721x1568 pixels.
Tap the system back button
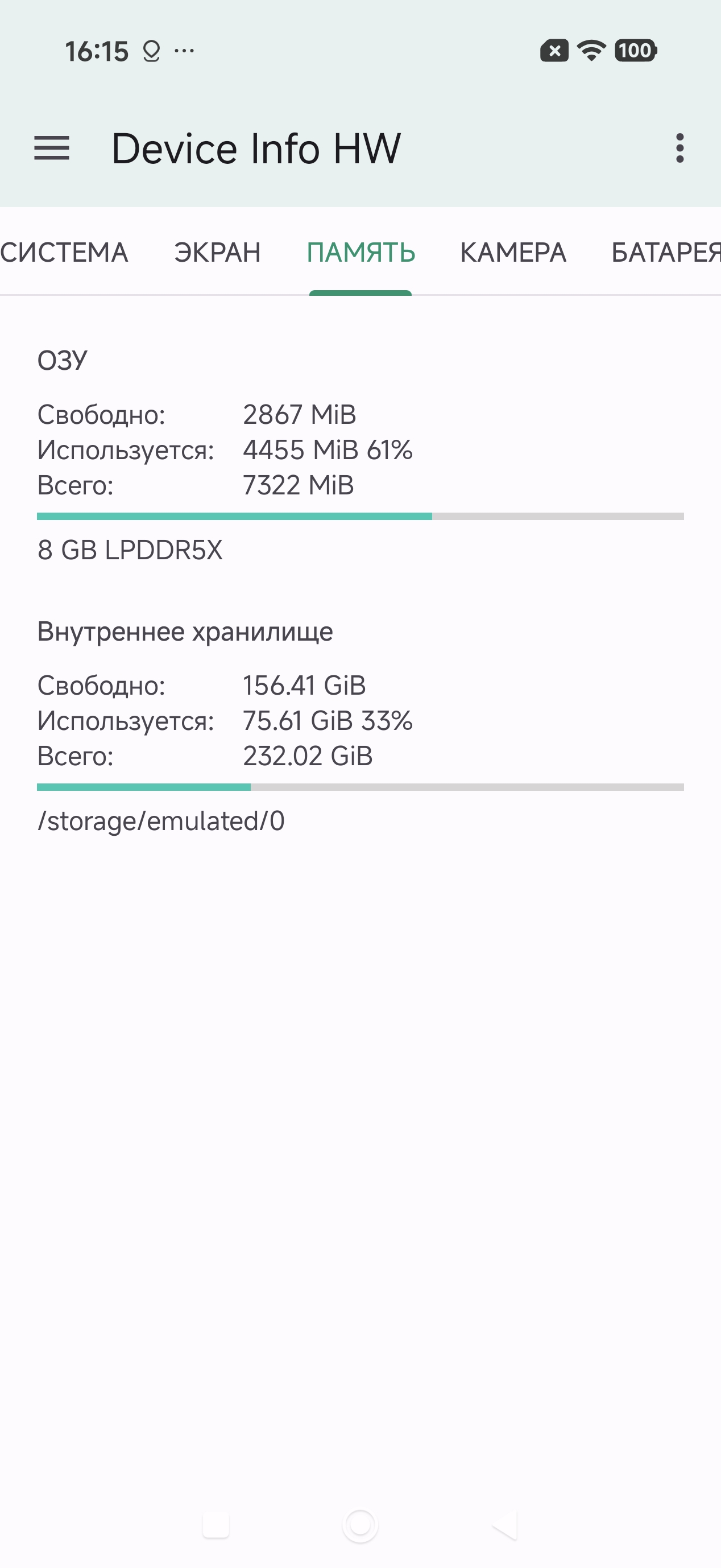(x=505, y=1525)
